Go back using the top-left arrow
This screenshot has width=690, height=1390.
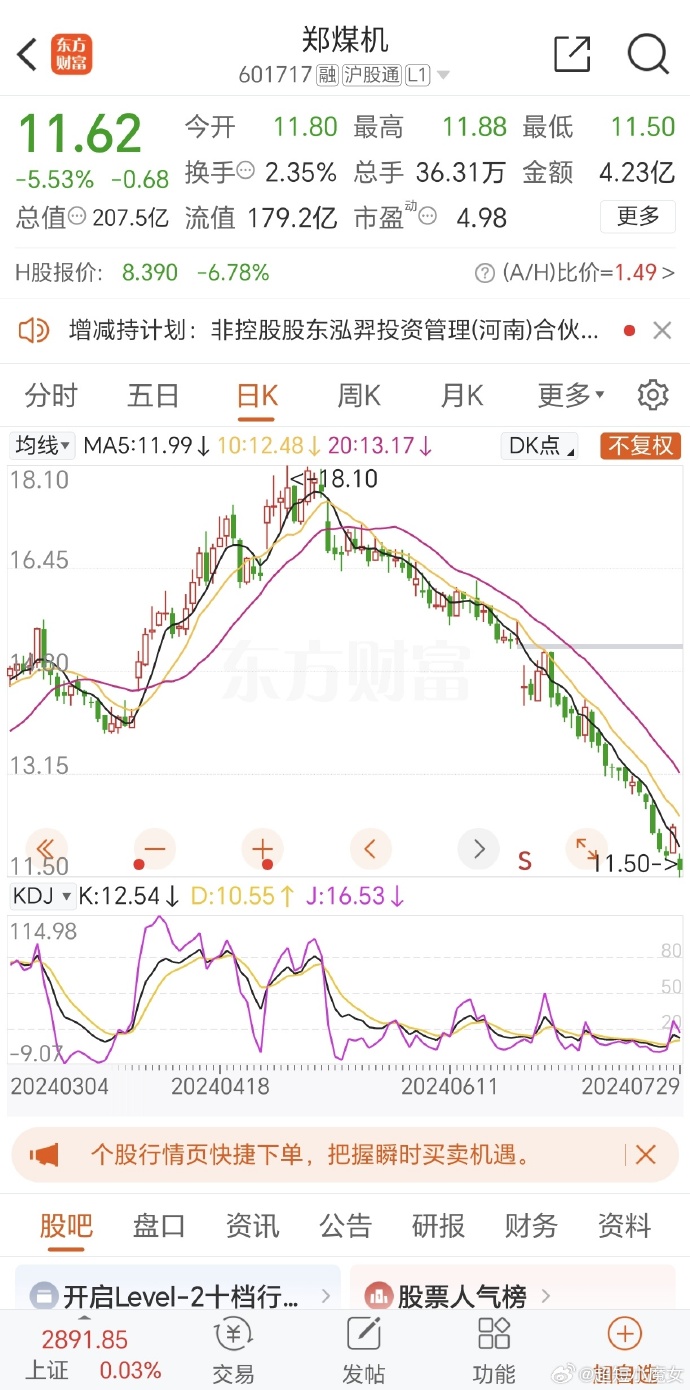28,54
